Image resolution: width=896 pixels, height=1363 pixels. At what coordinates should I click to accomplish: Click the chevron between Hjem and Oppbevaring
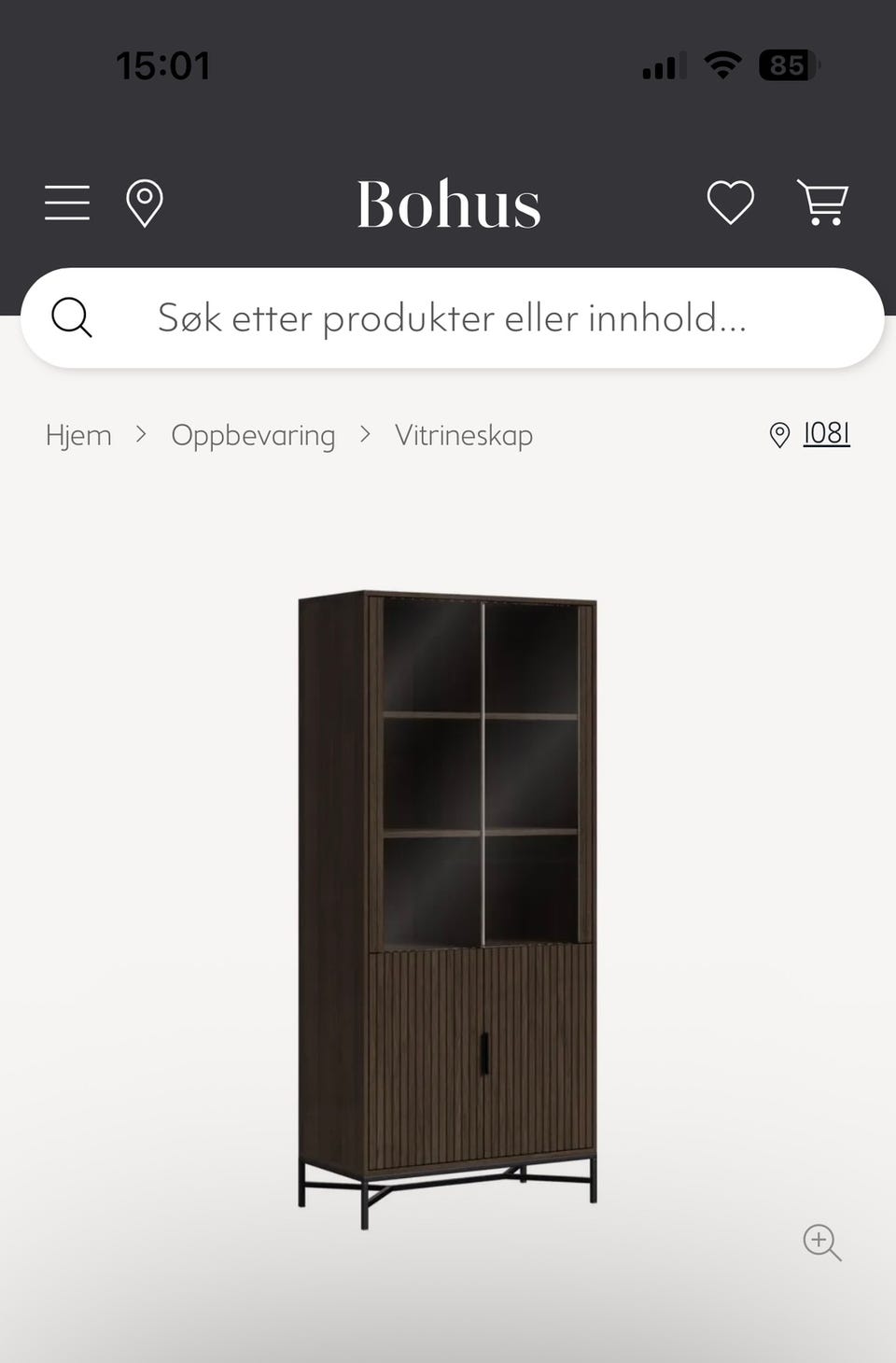click(141, 434)
